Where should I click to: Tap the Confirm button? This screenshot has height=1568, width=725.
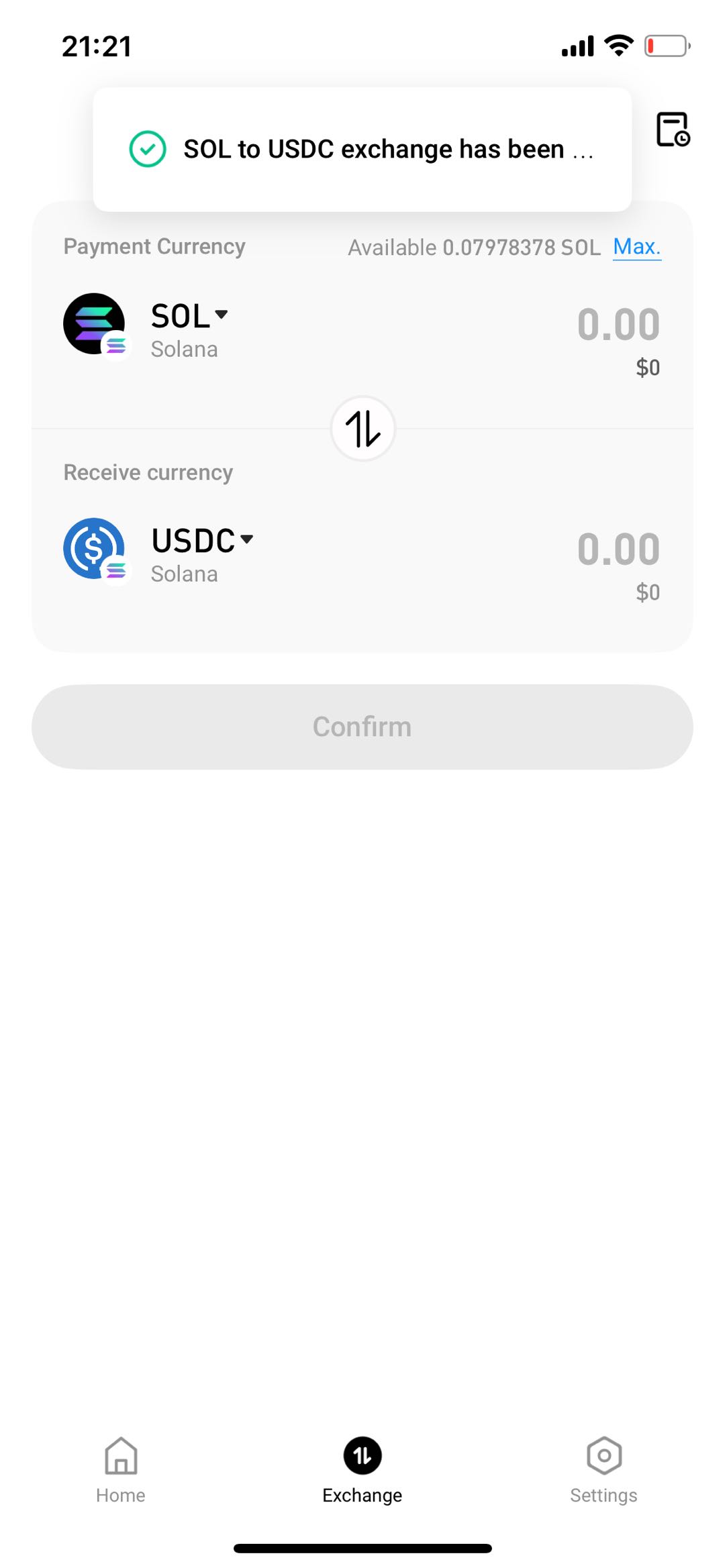(362, 727)
